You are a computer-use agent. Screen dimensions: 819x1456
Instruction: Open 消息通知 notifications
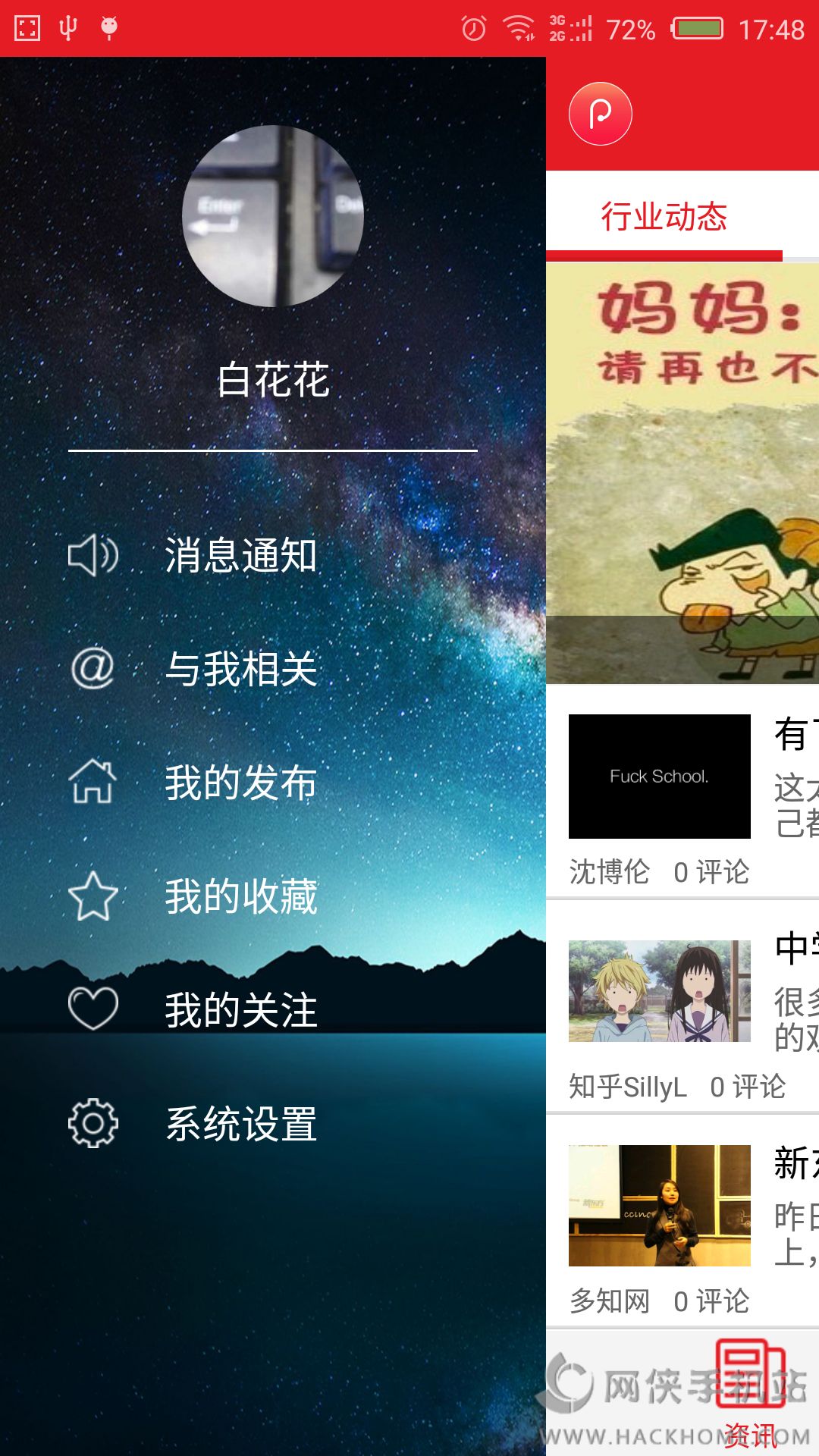tap(273, 555)
